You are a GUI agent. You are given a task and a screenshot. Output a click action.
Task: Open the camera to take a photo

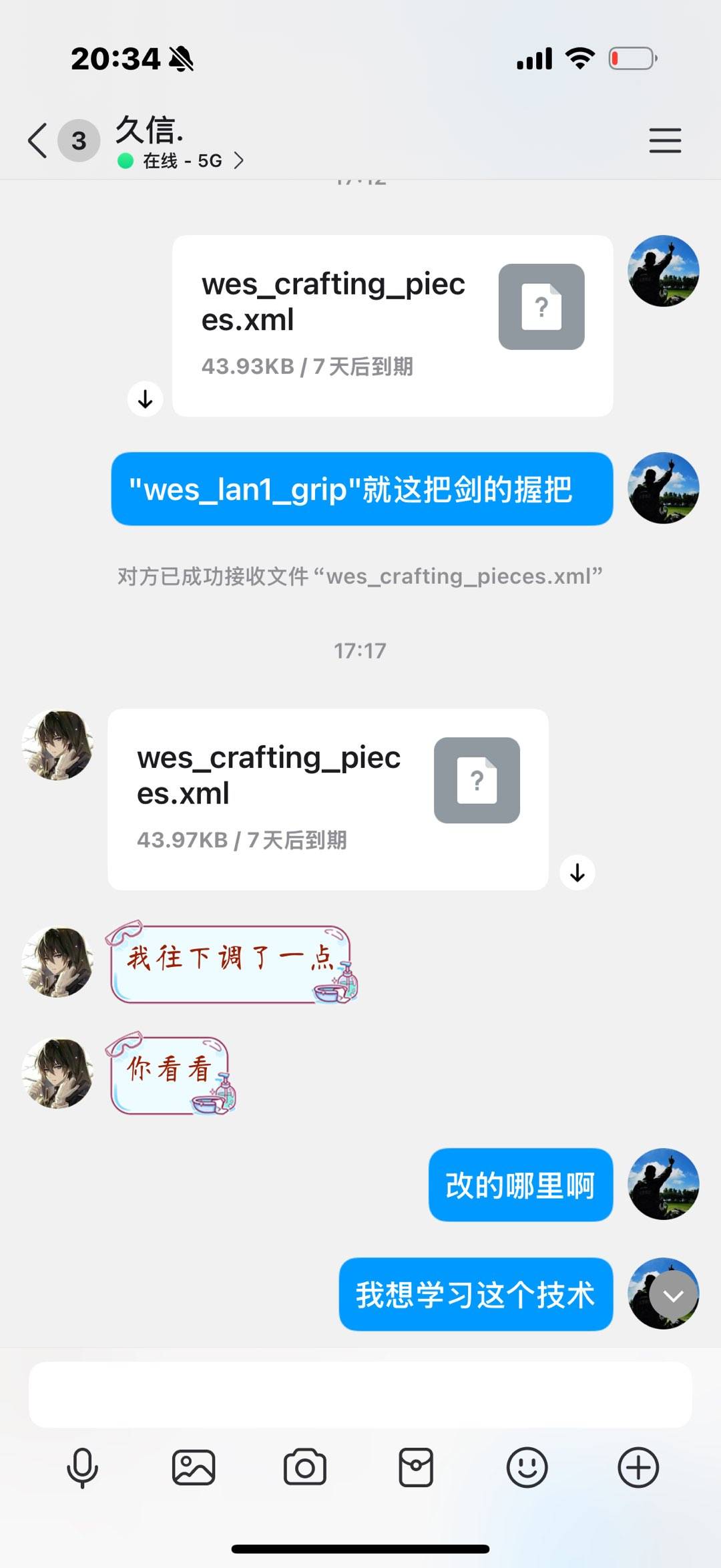pyautogui.click(x=305, y=1468)
